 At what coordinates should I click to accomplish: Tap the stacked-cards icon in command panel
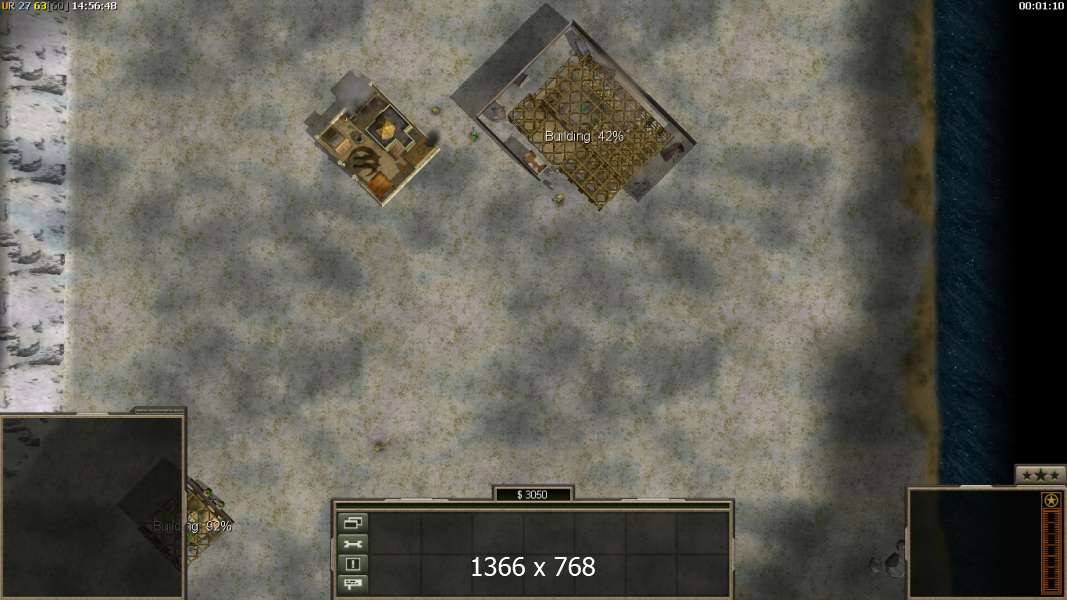[x=353, y=522]
